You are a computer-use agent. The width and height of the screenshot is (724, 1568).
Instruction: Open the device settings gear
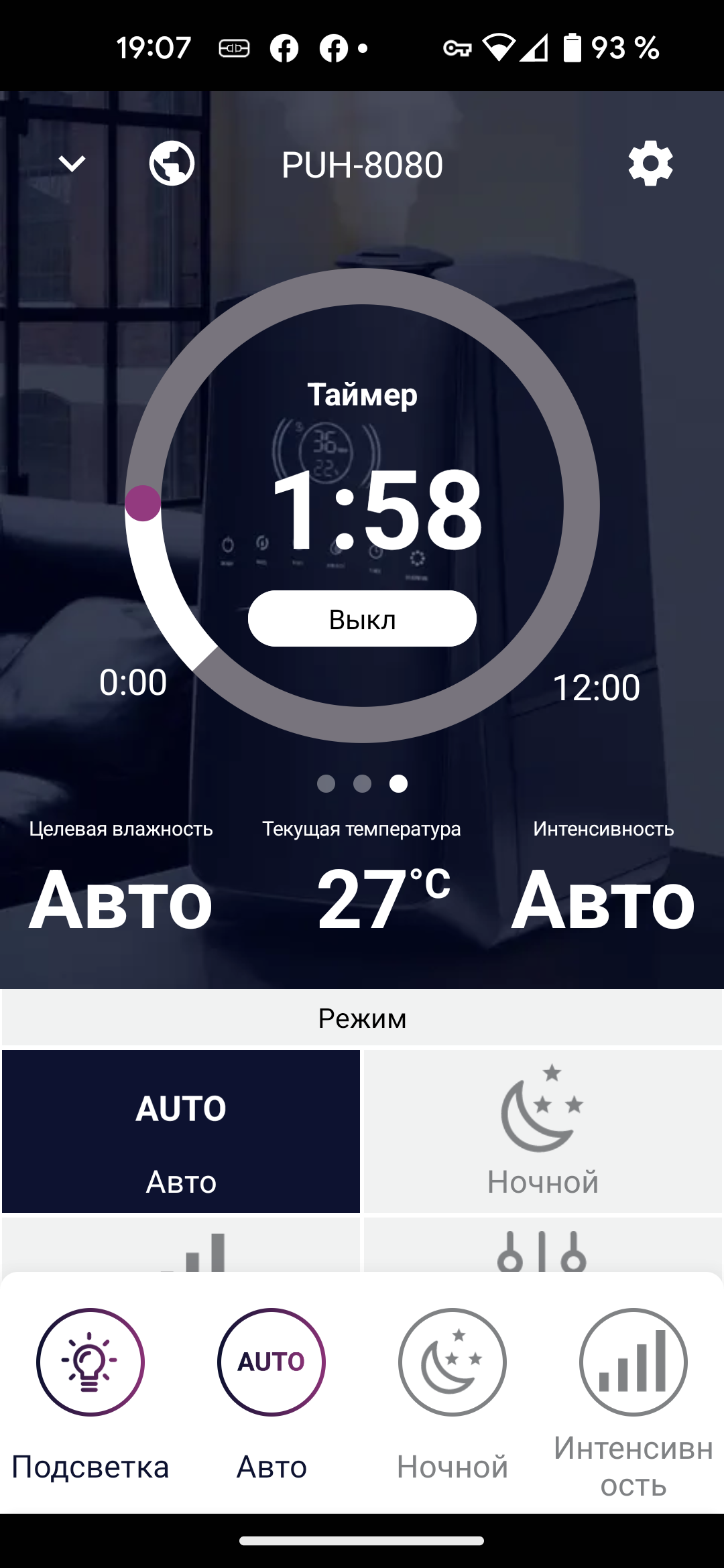pyautogui.click(x=650, y=163)
